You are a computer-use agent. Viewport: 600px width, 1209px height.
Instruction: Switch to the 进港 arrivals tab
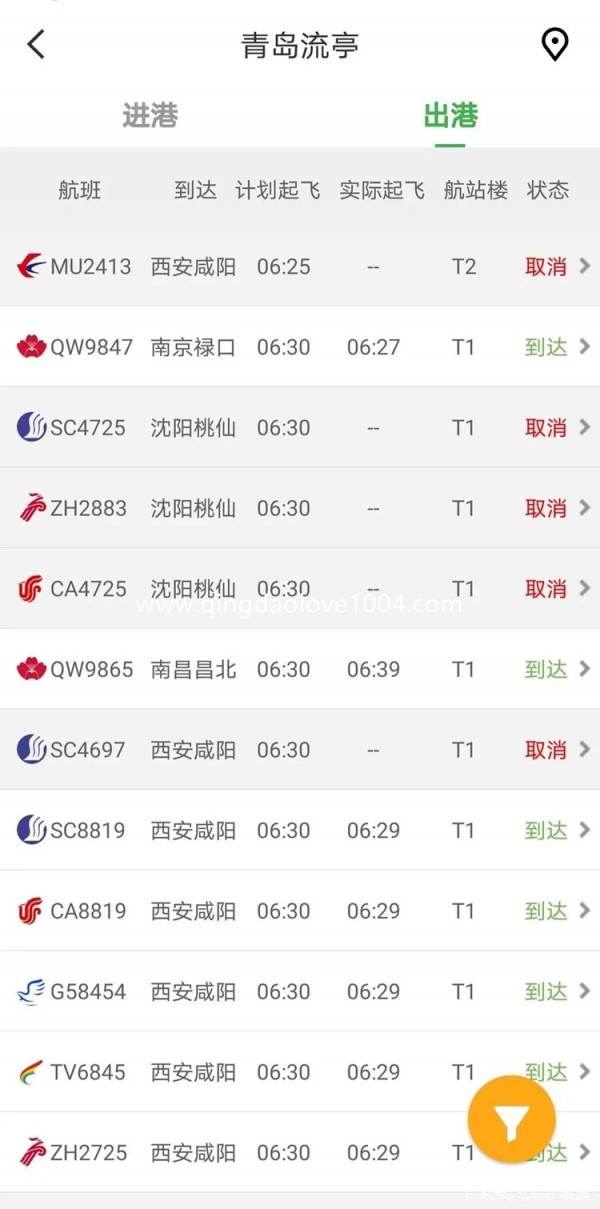[x=150, y=116]
